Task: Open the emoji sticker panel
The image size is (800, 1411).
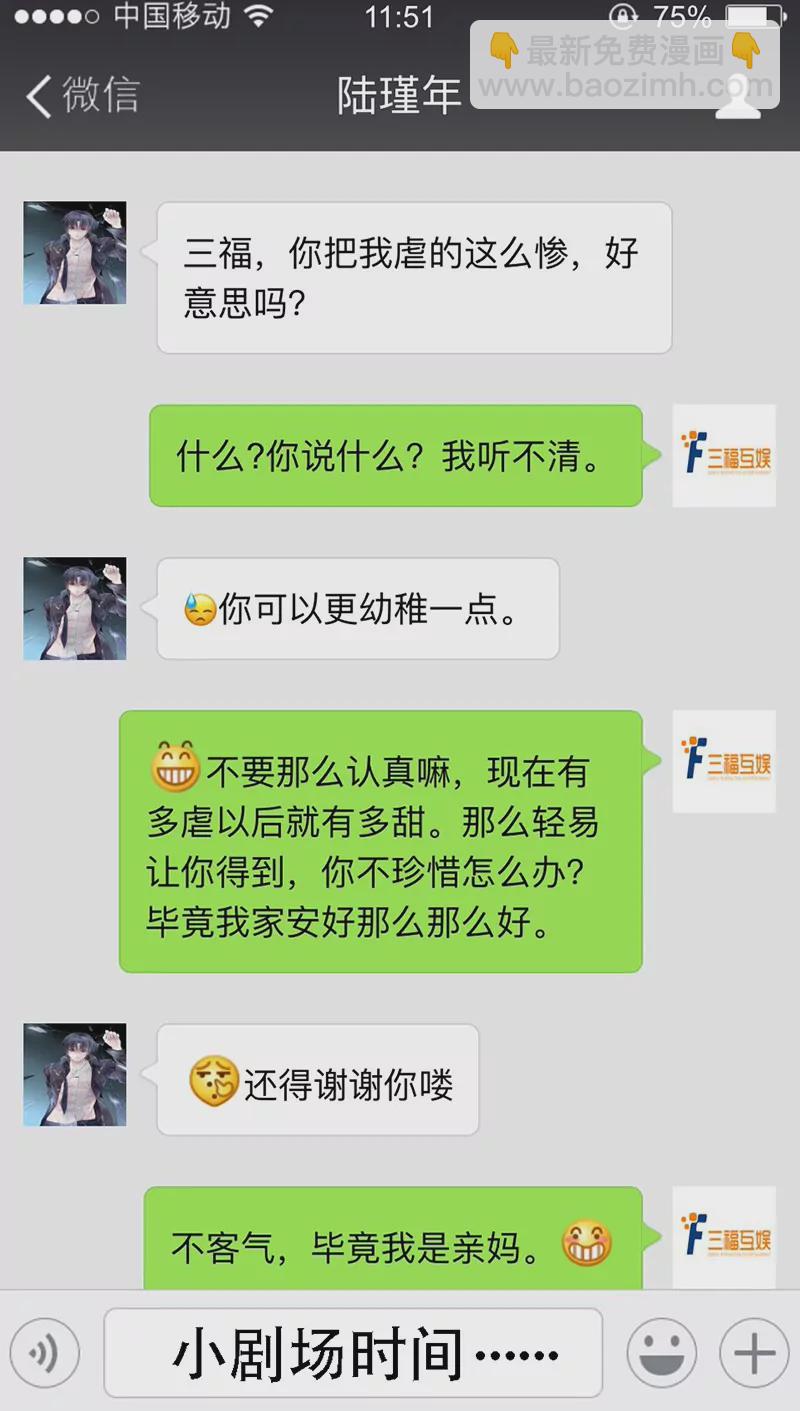Action: click(x=661, y=1354)
